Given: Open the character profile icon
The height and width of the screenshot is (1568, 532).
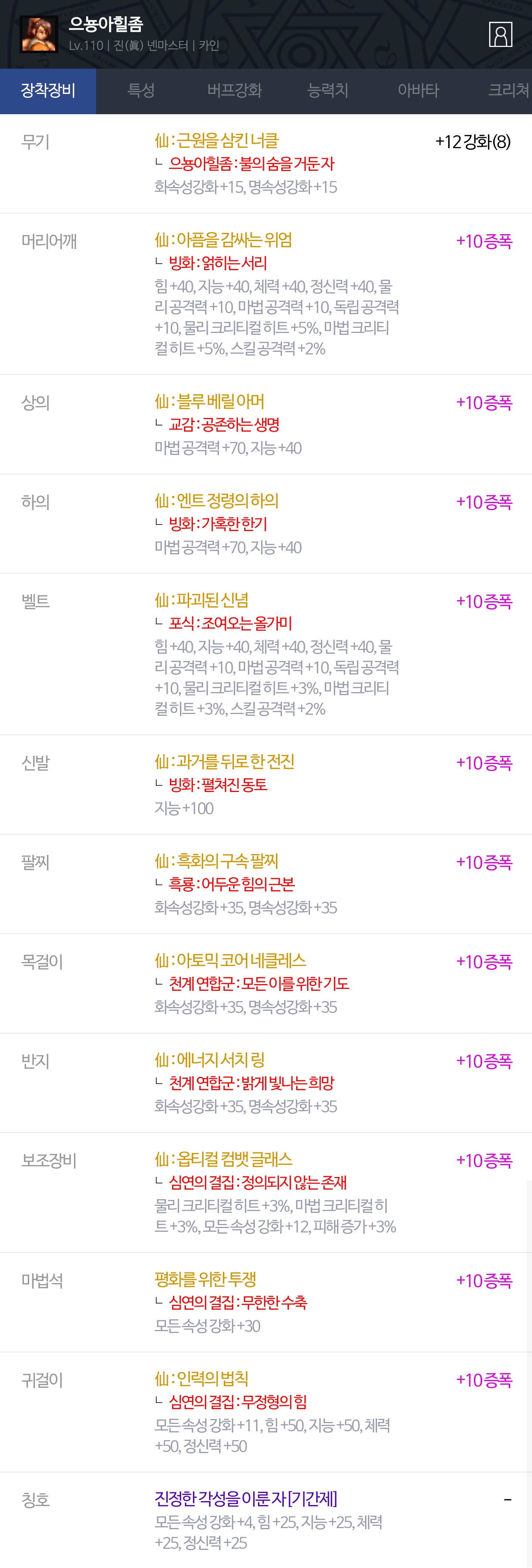Looking at the screenshot, I should pyautogui.click(x=500, y=35).
